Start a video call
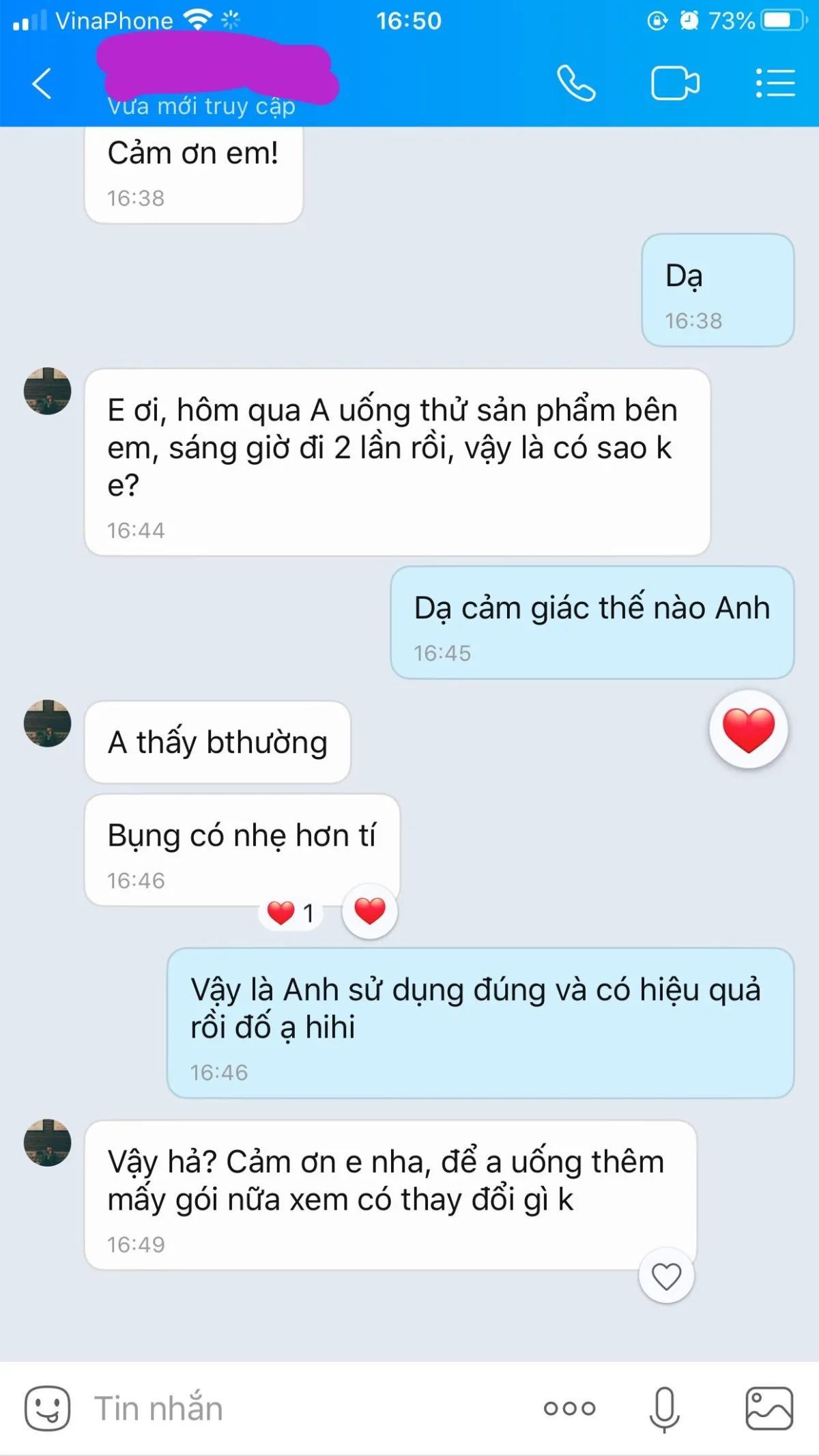819x1456 pixels. (x=675, y=84)
